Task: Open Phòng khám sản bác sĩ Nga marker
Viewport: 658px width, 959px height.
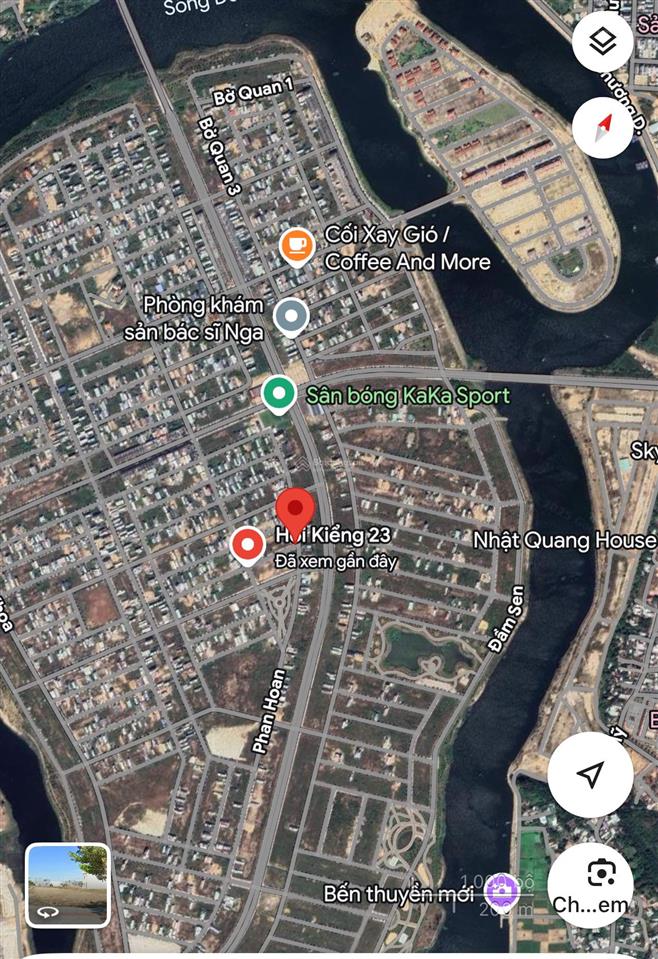Action: tap(291, 317)
